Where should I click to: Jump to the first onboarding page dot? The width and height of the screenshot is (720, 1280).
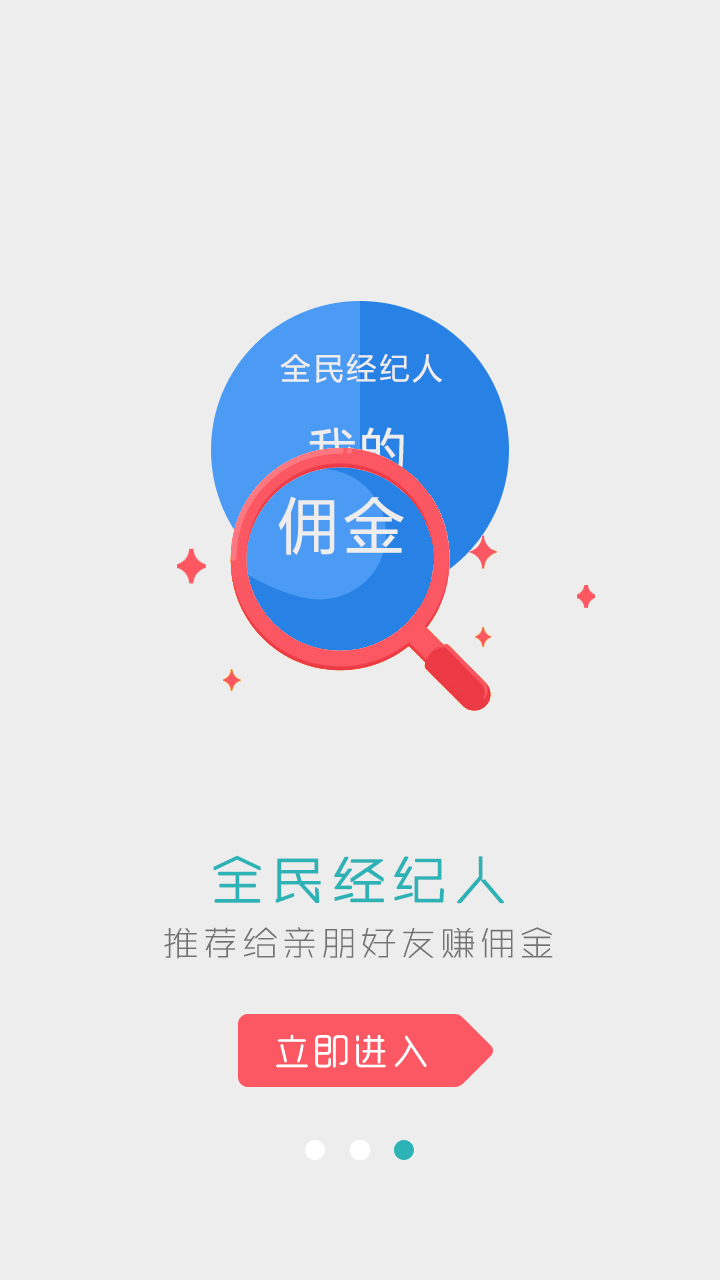315,1150
